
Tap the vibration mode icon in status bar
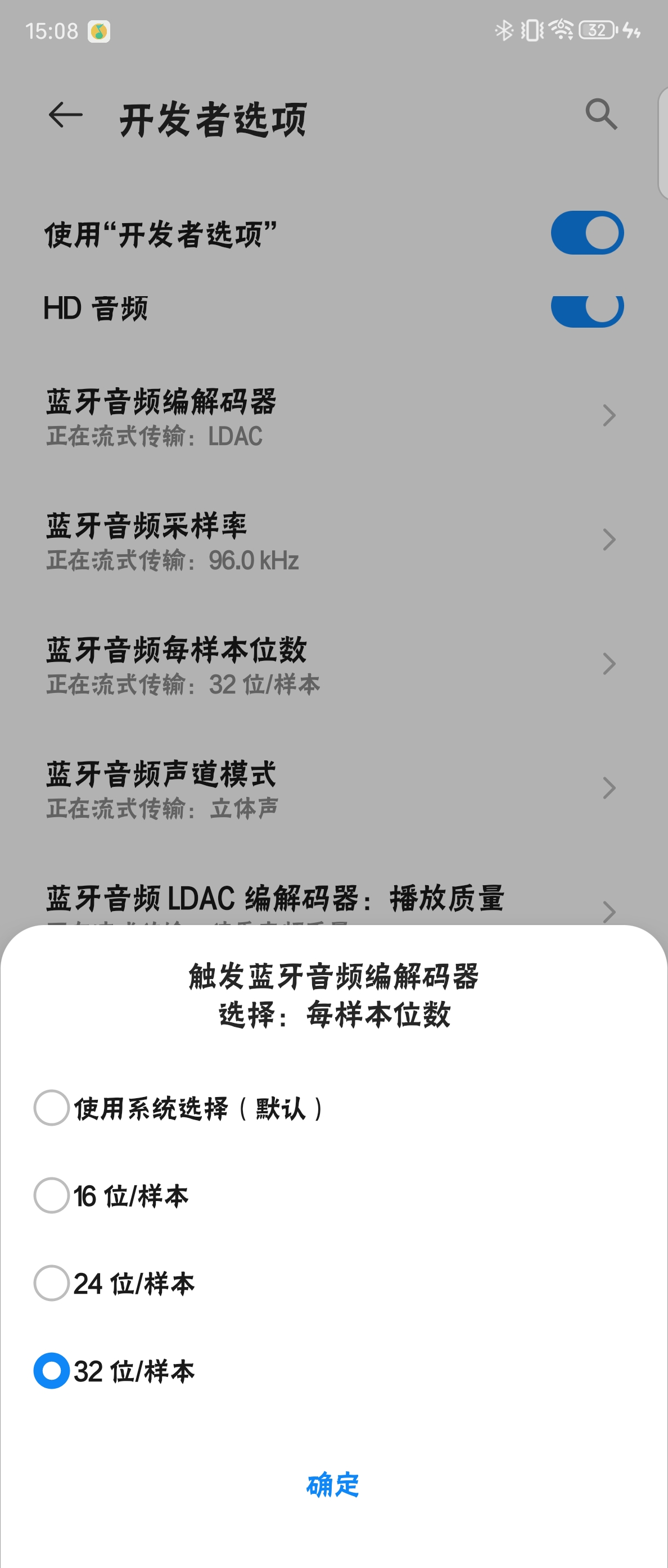tap(531, 31)
